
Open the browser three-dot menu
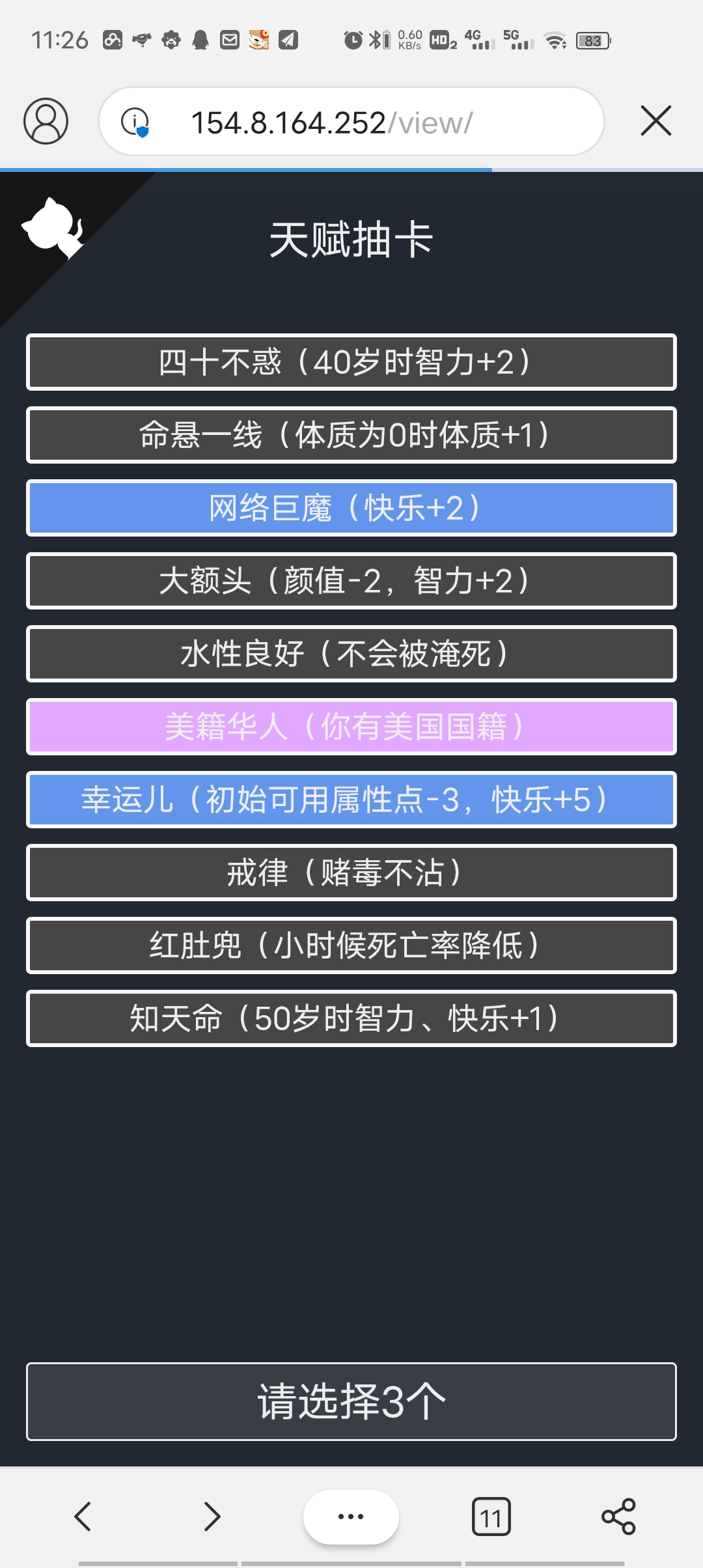(x=351, y=1517)
